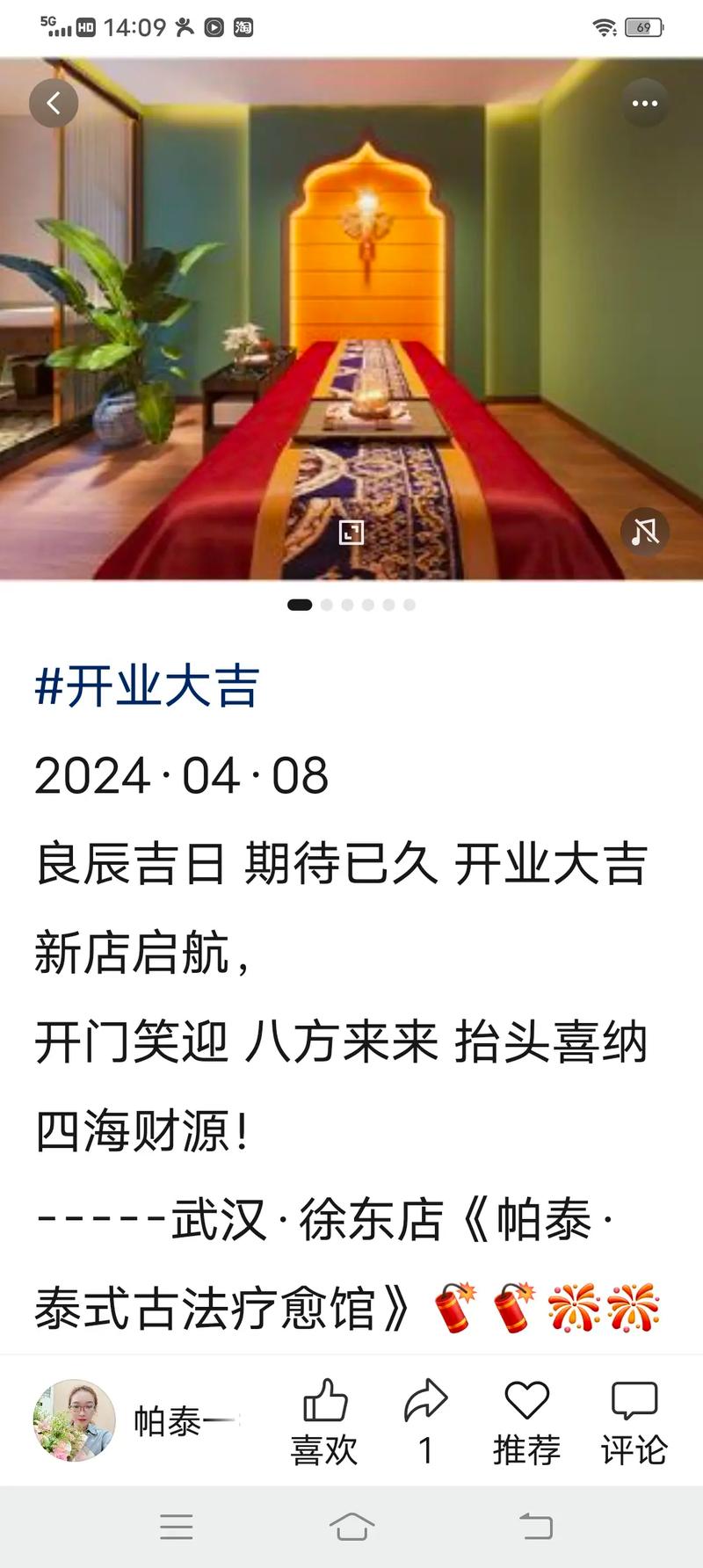703x1568 pixels.
Task: Toggle the muted music icon
Action: click(x=645, y=531)
